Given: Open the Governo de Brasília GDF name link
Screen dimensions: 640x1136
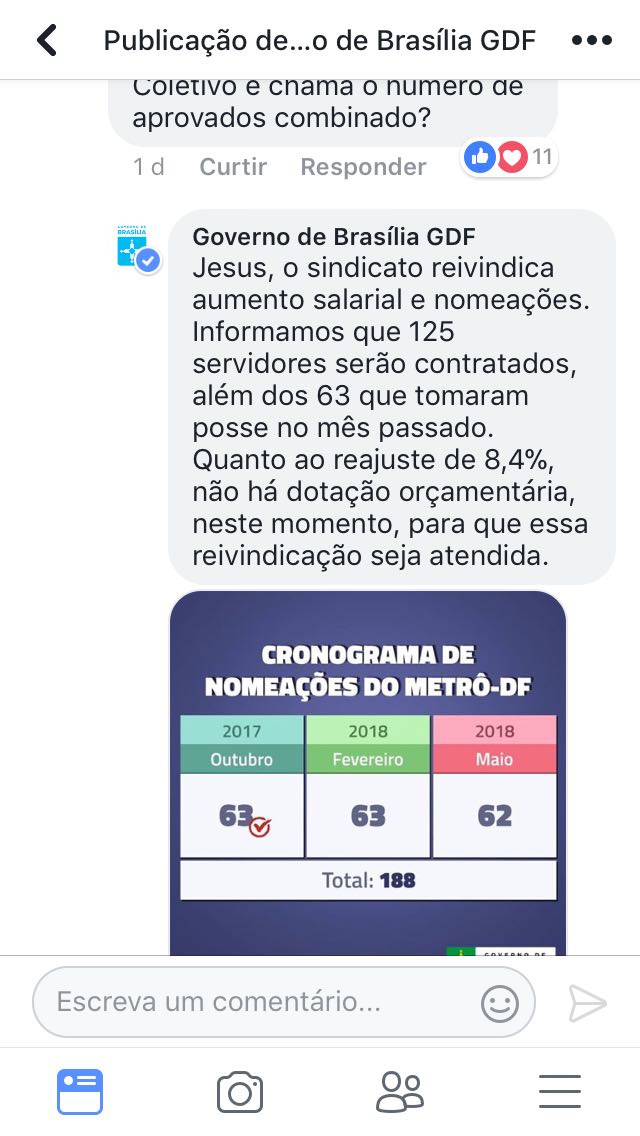Looking at the screenshot, I should 333,237.
